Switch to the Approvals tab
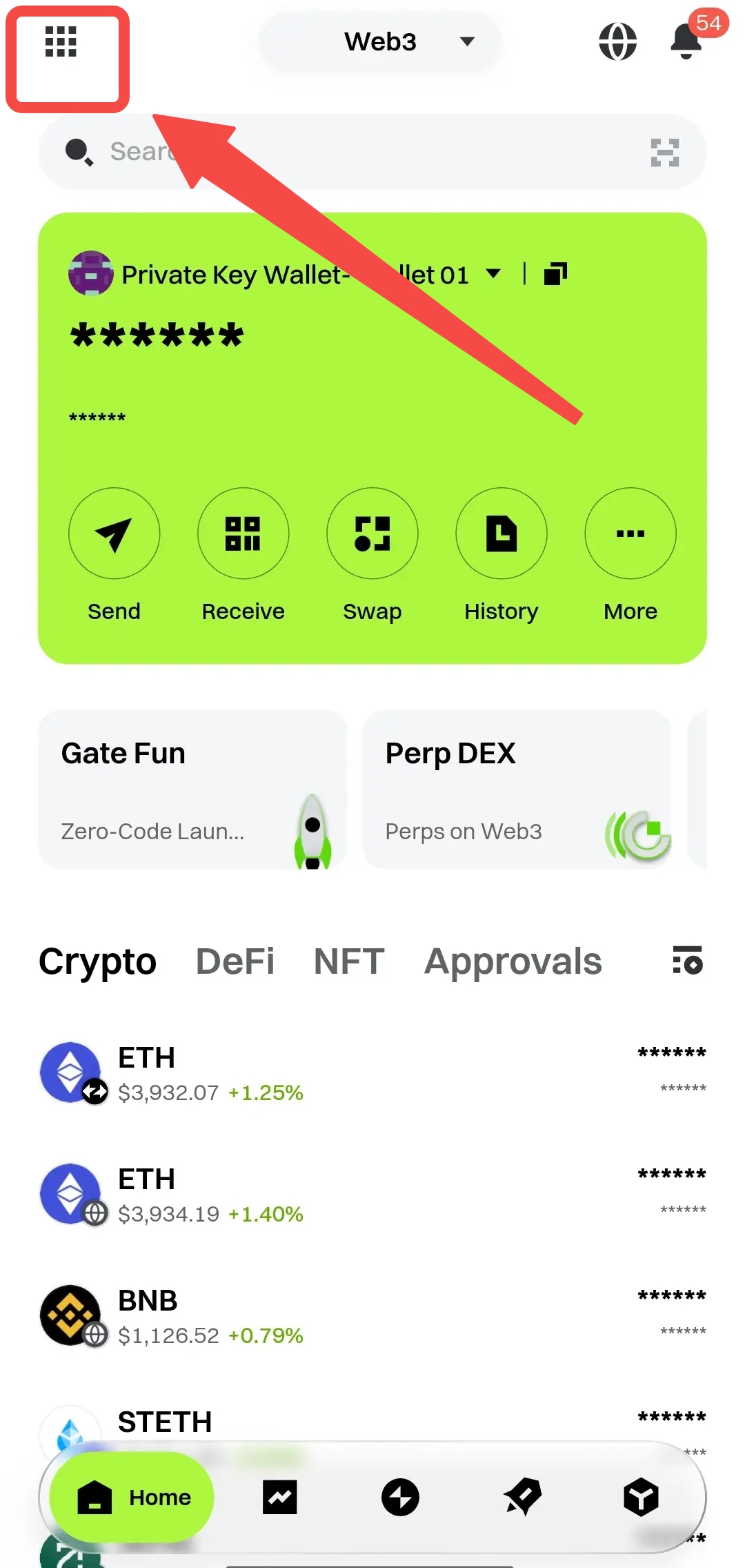Viewport: 745px width, 1568px height. [x=513, y=961]
